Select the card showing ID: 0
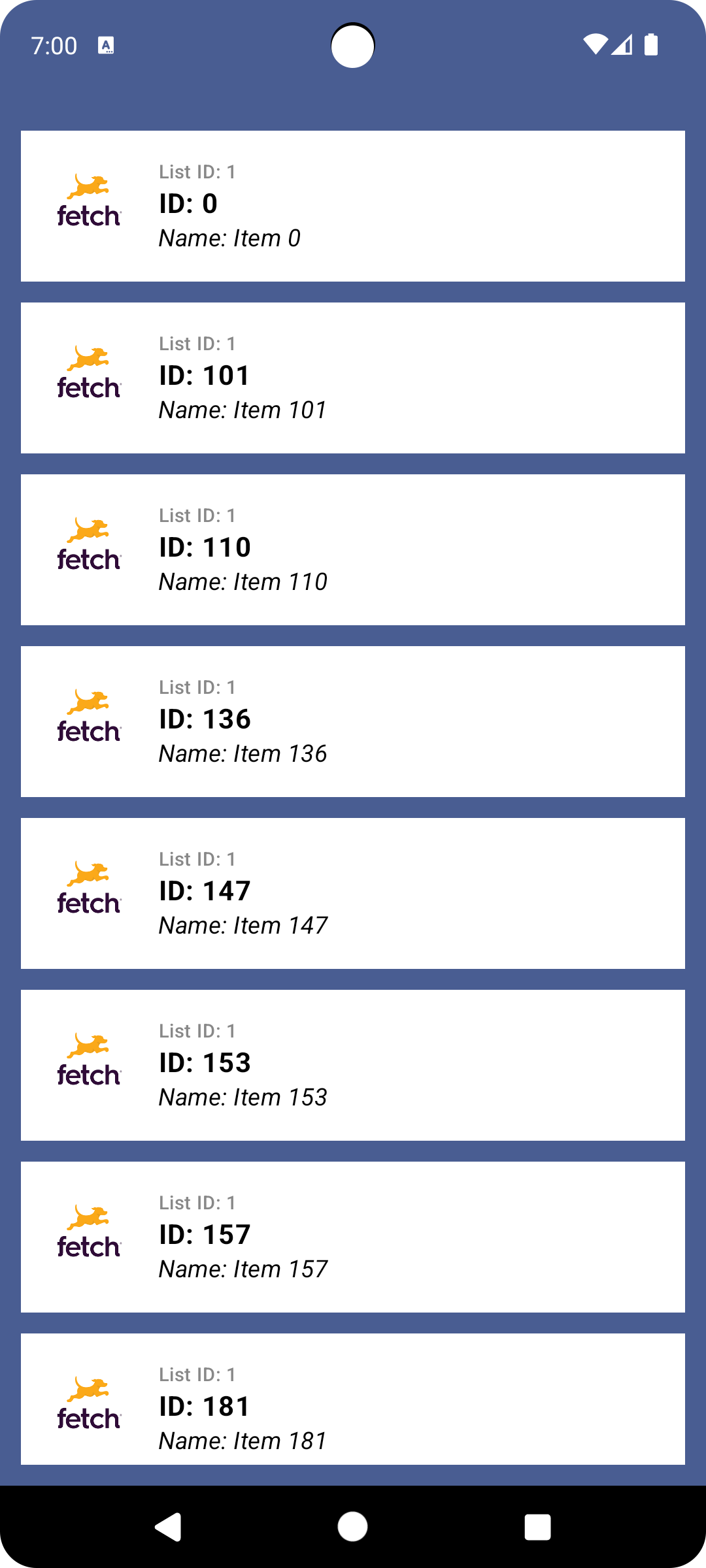 click(353, 204)
